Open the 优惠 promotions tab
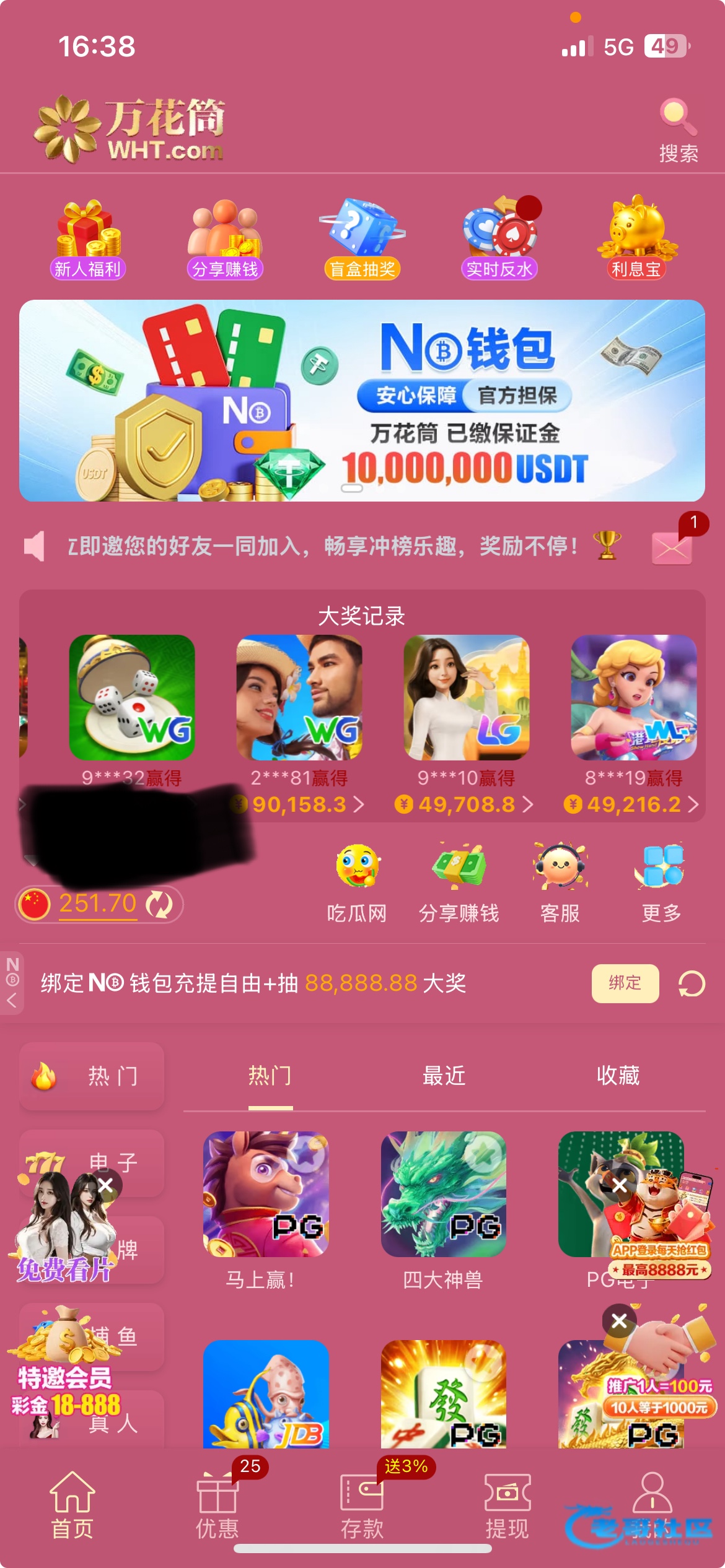 coord(217,1505)
